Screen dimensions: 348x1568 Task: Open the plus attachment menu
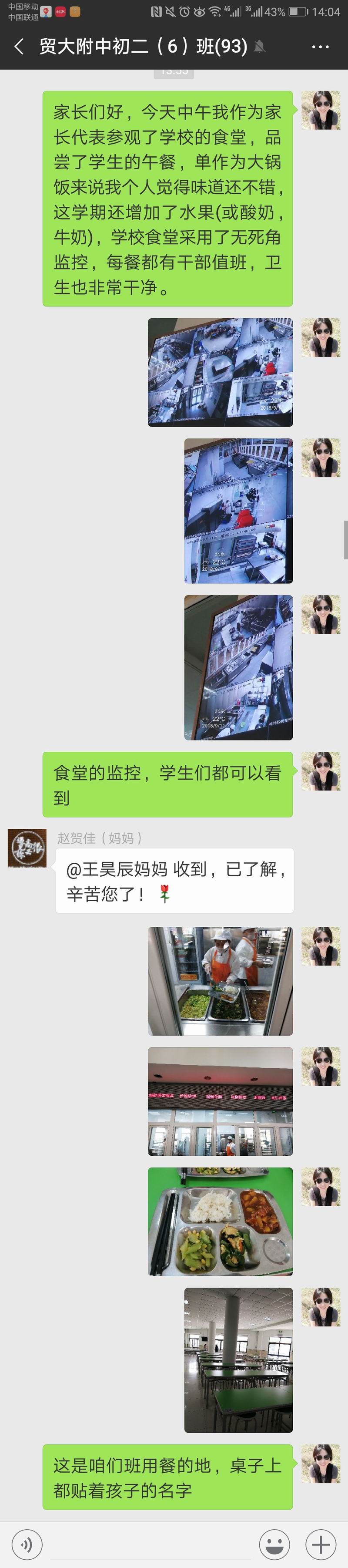coord(321,1544)
